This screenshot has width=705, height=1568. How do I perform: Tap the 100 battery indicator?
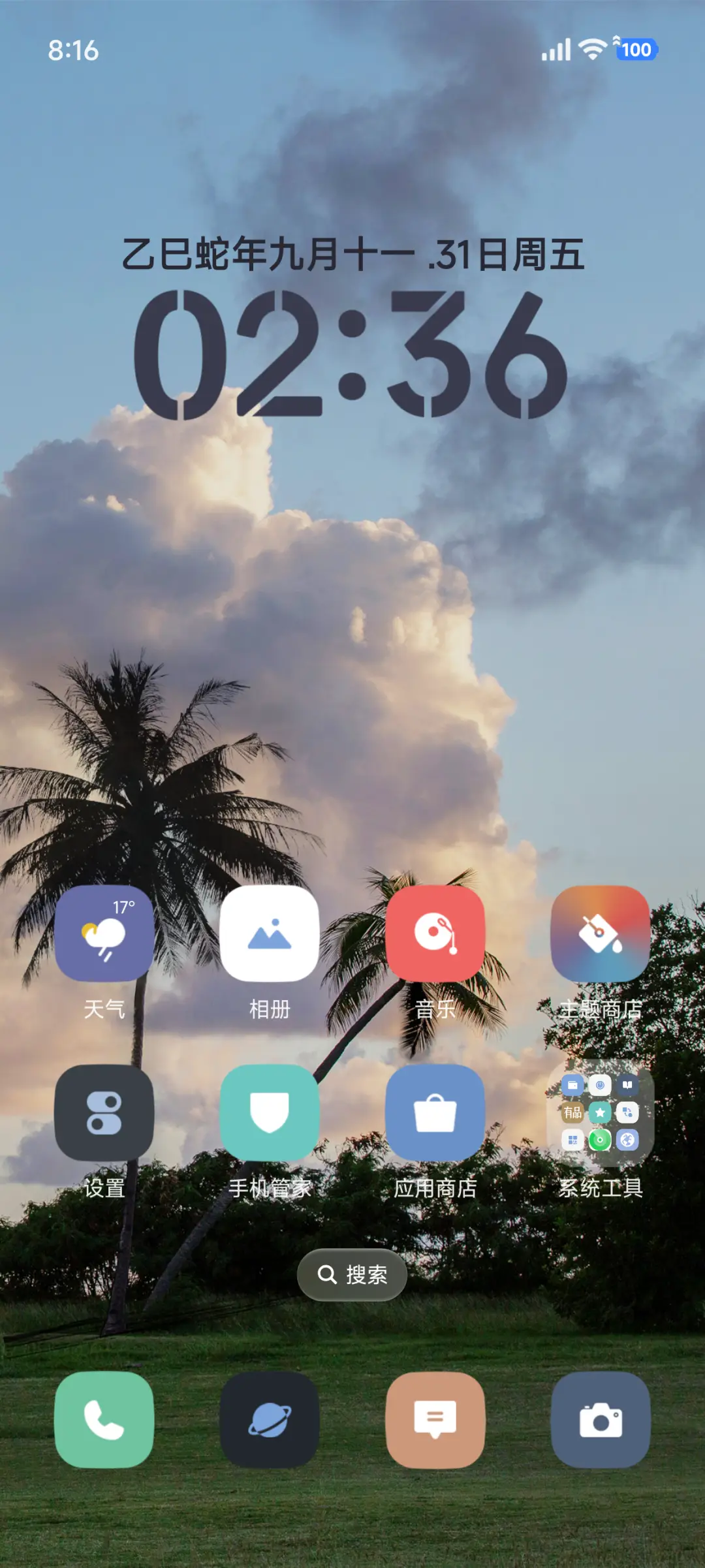point(636,50)
